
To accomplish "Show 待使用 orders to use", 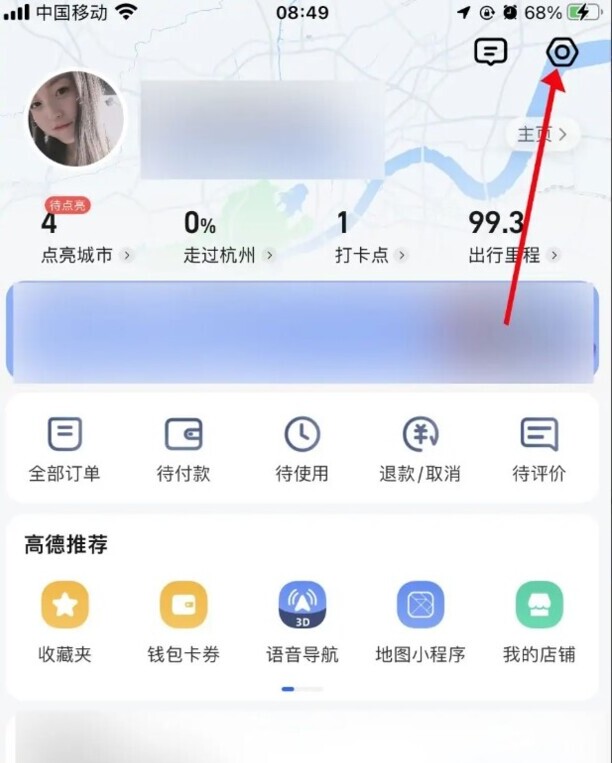I will [x=302, y=449].
